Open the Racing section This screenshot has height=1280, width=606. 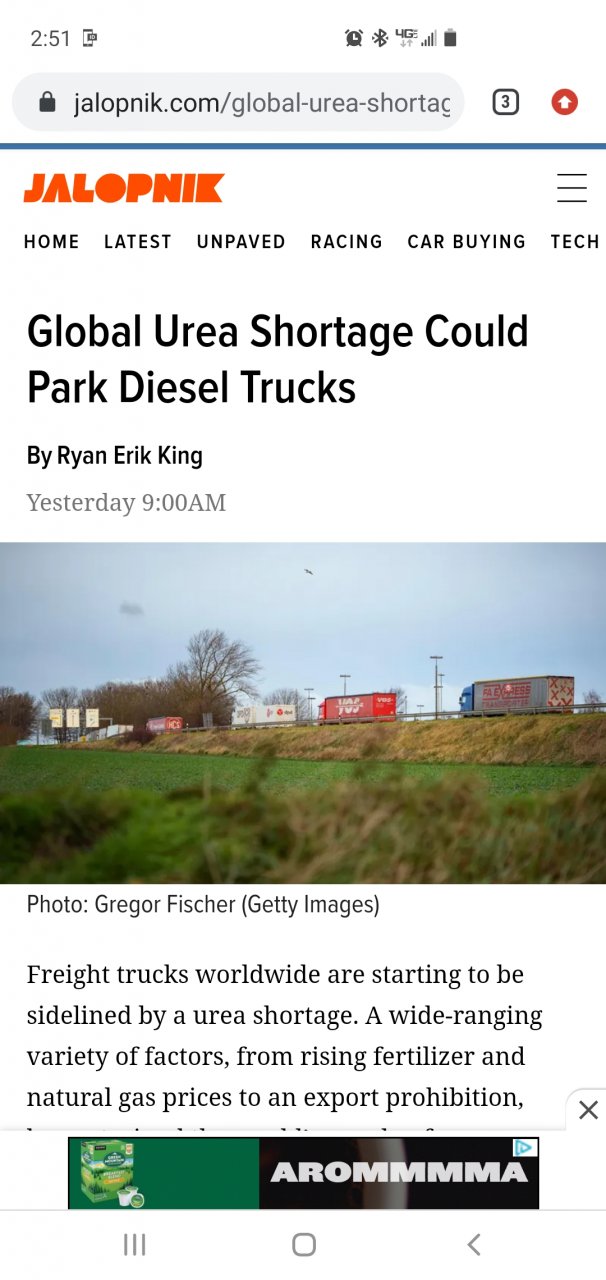point(346,242)
